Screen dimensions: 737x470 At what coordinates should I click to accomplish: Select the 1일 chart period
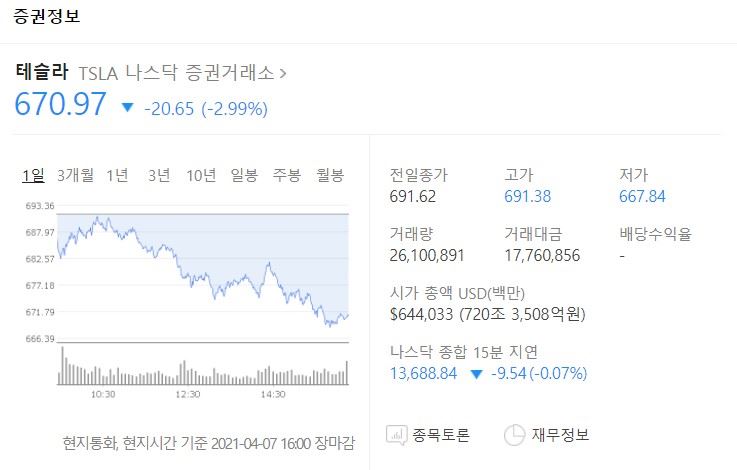[x=33, y=175]
